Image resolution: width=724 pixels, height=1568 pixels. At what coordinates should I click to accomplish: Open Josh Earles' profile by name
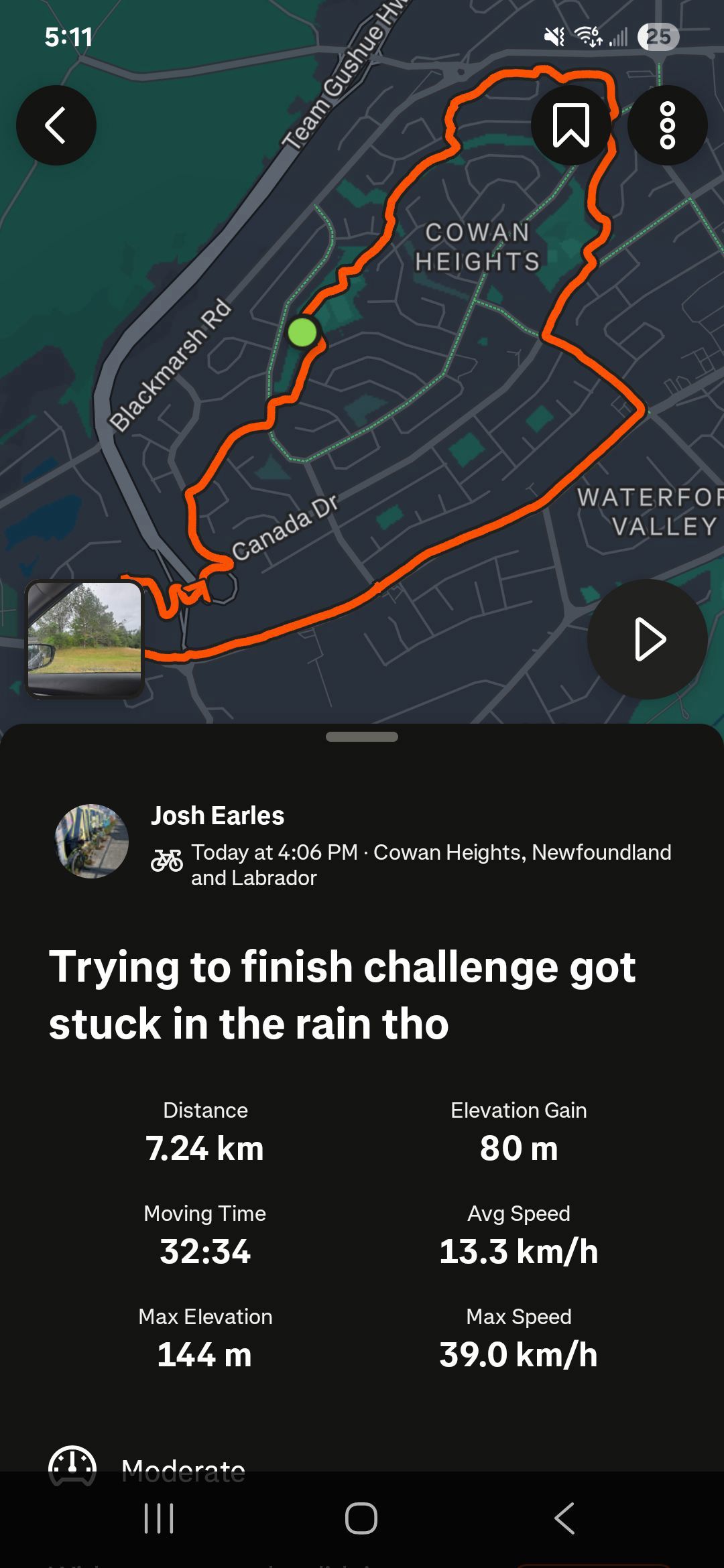click(x=218, y=815)
